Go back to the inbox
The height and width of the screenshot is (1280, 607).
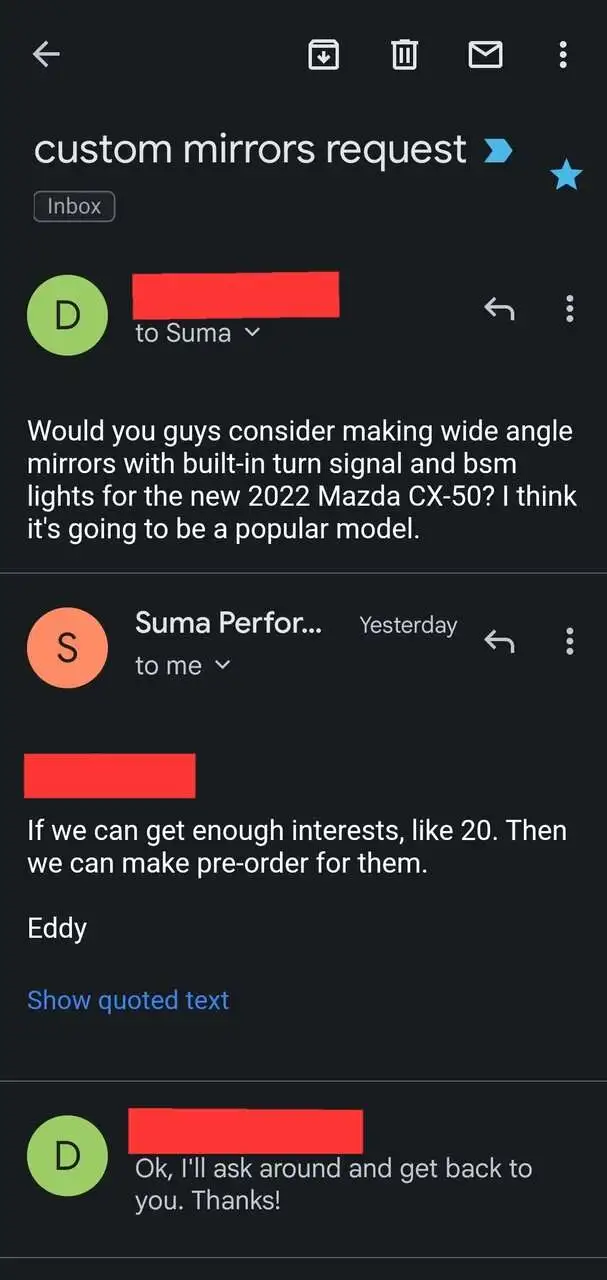click(x=46, y=55)
